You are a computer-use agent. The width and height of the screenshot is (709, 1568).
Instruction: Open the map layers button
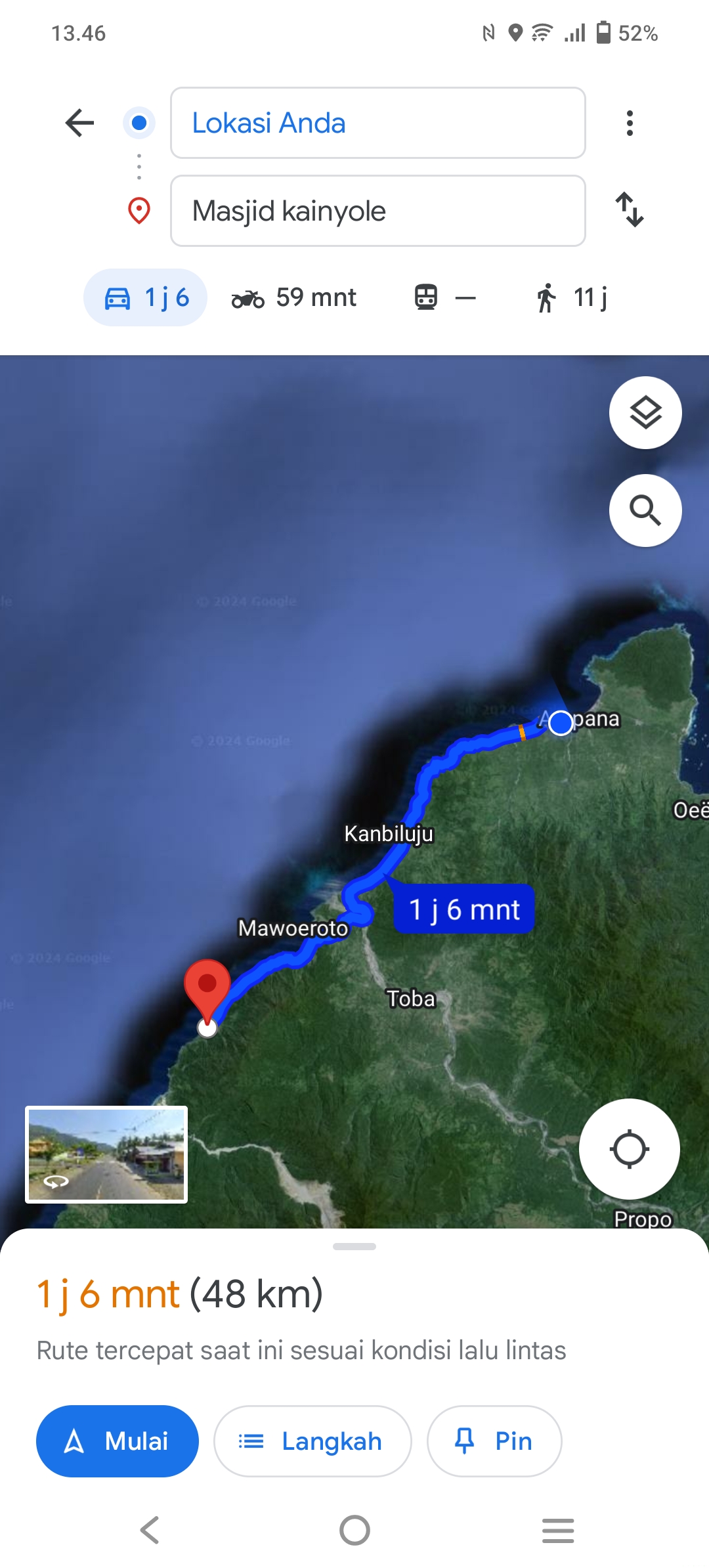[x=645, y=412]
